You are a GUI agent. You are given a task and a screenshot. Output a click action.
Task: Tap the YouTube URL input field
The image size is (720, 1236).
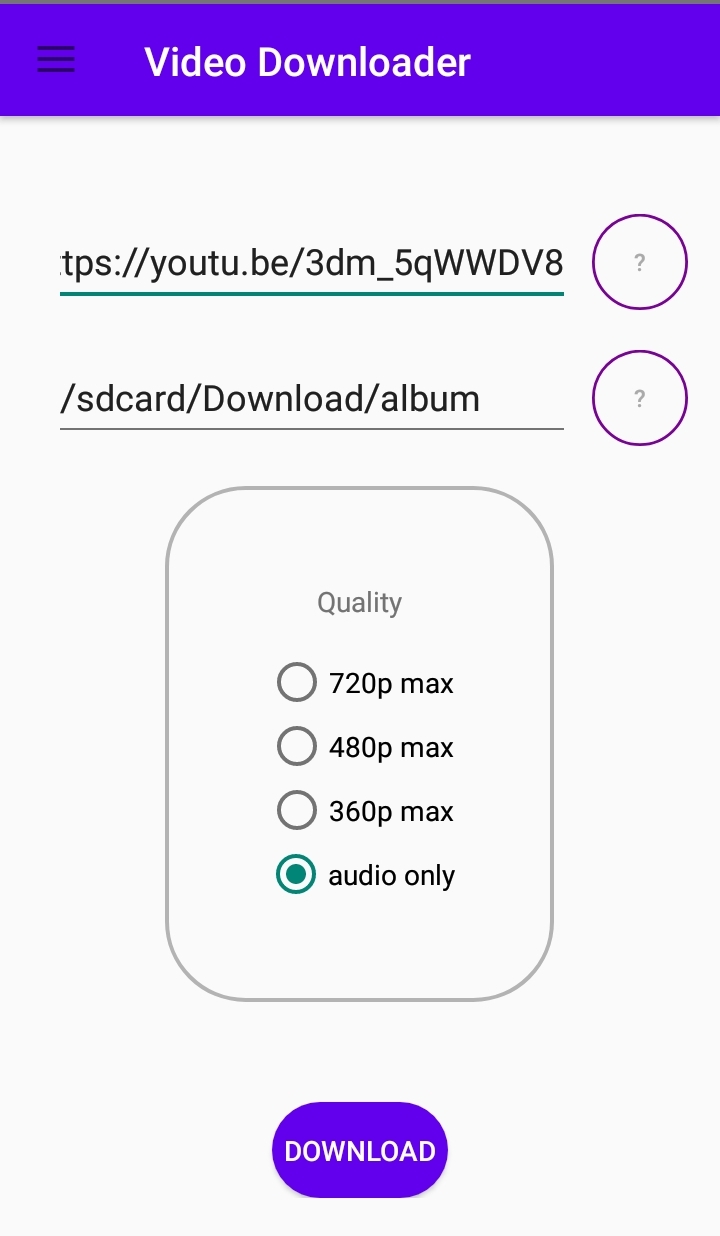312,264
